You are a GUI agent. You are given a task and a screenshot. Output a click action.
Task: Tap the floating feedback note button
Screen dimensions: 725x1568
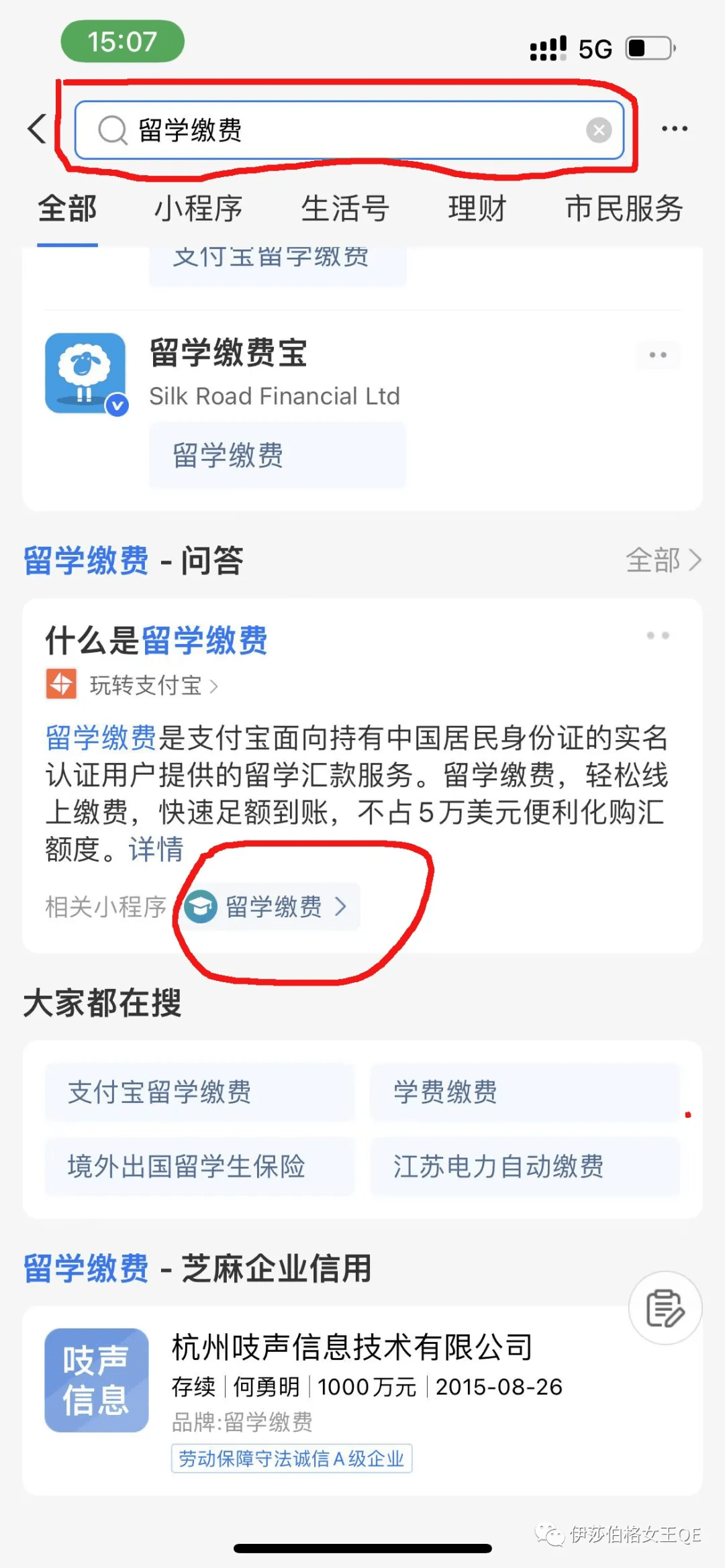point(665,1308)
